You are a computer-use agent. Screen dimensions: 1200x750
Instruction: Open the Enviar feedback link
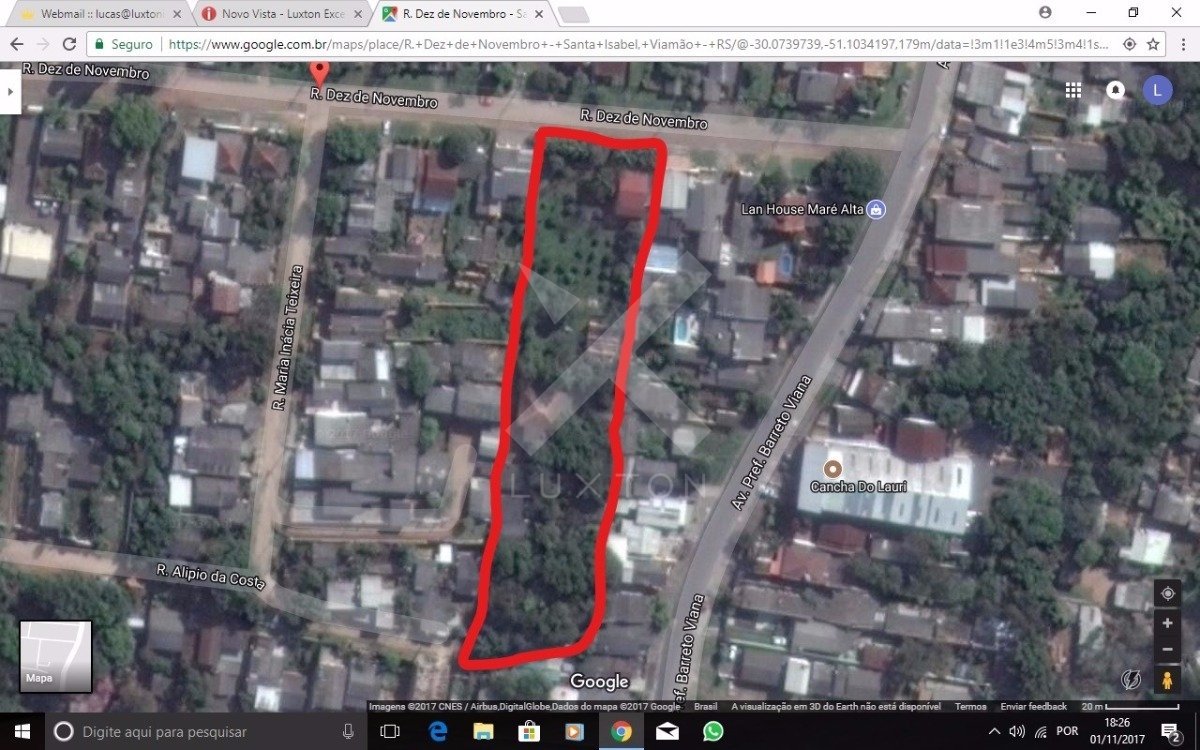coord(1033,706)
